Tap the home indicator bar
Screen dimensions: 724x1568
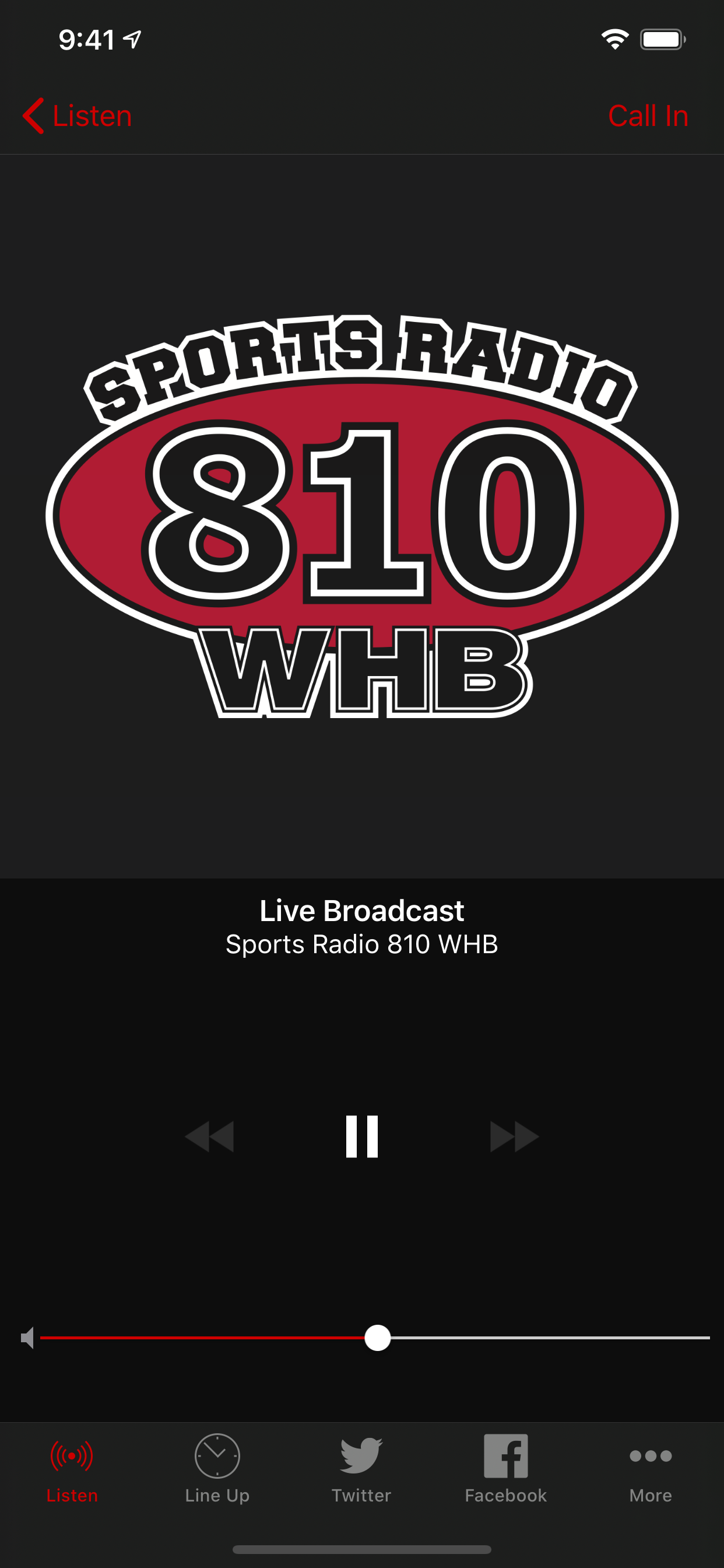pyautogui.click(x=362, y=1549)
